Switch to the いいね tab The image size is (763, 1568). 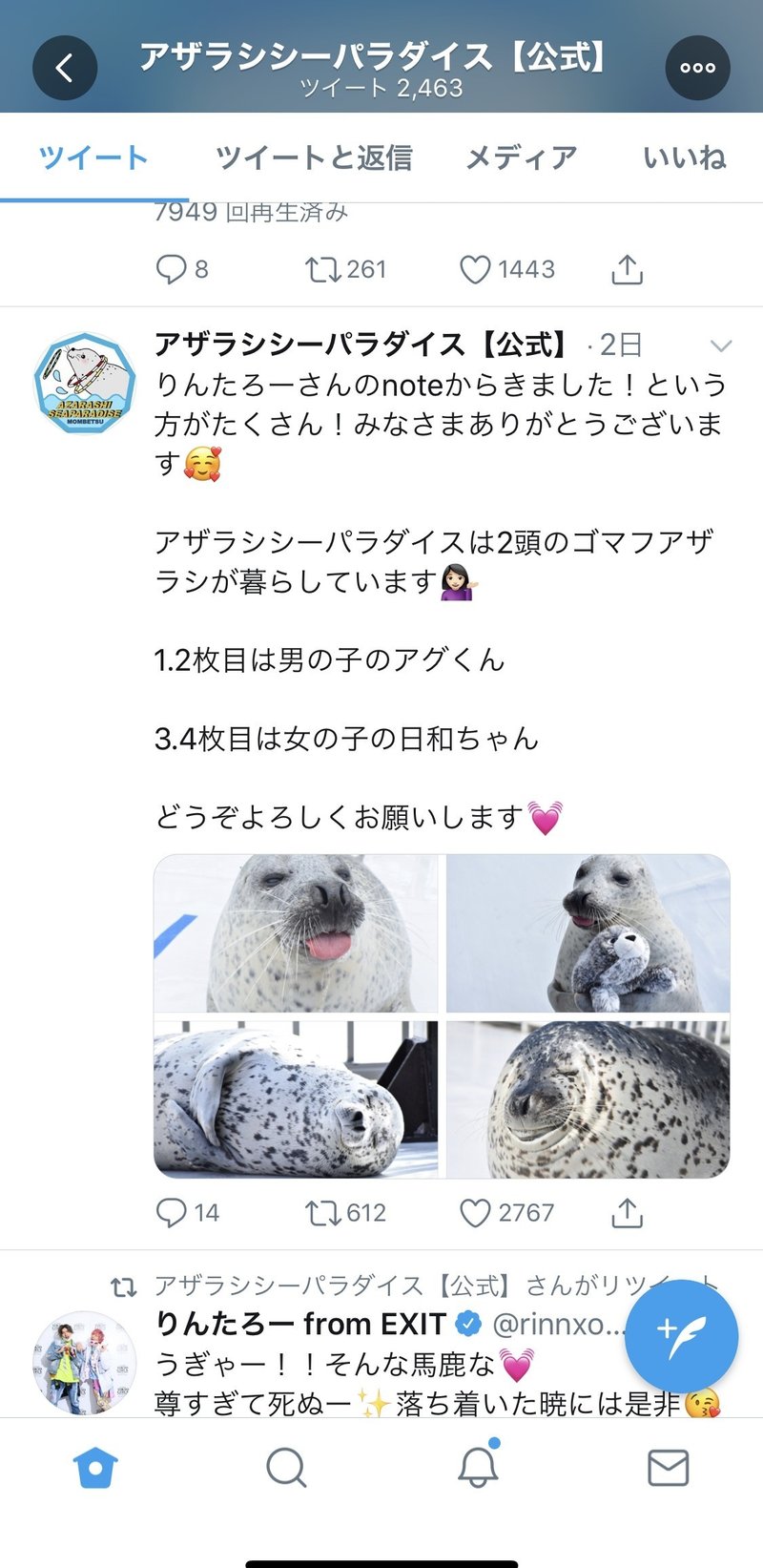click(684, 157)
